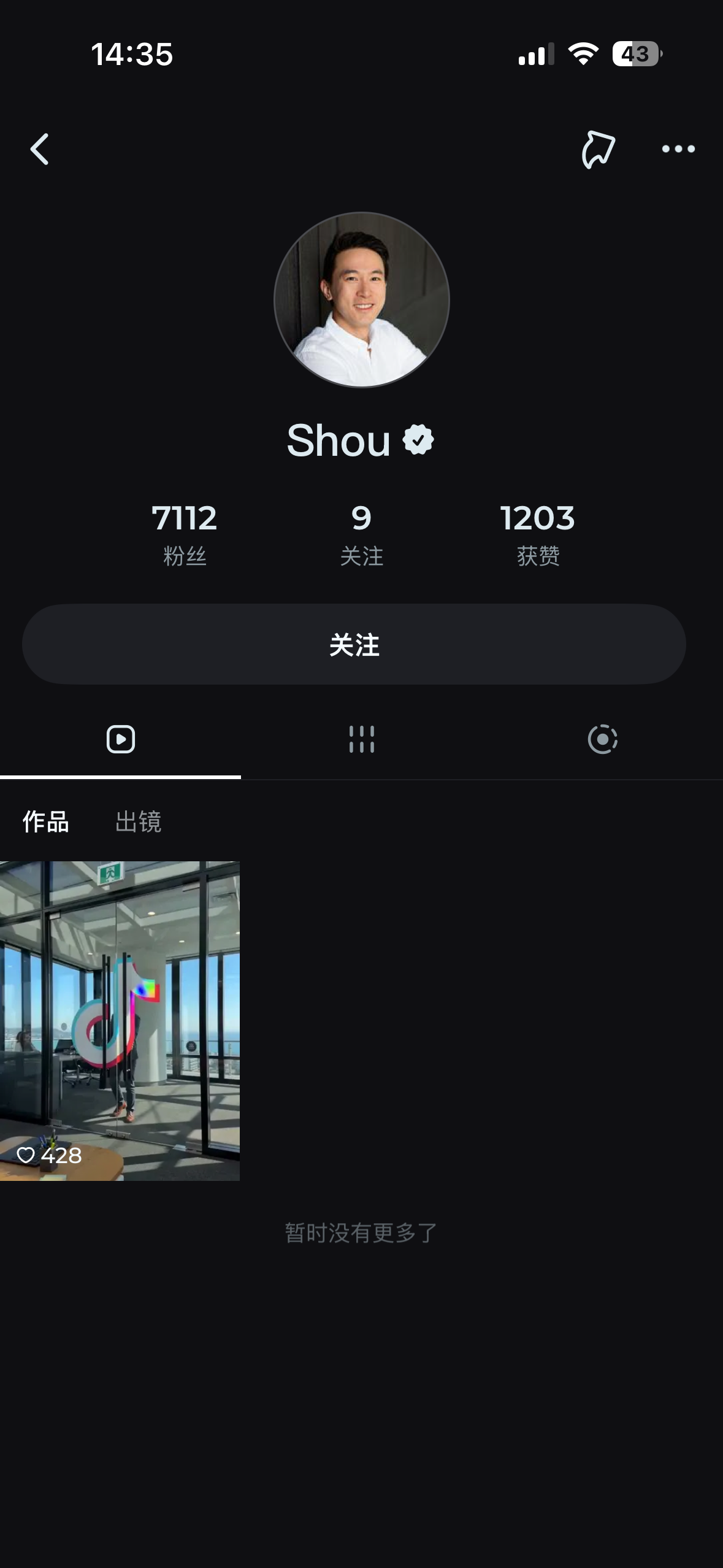
Task: Select the 作品 sub-tab
Action: pyautogui.click(x=46, y=821)
